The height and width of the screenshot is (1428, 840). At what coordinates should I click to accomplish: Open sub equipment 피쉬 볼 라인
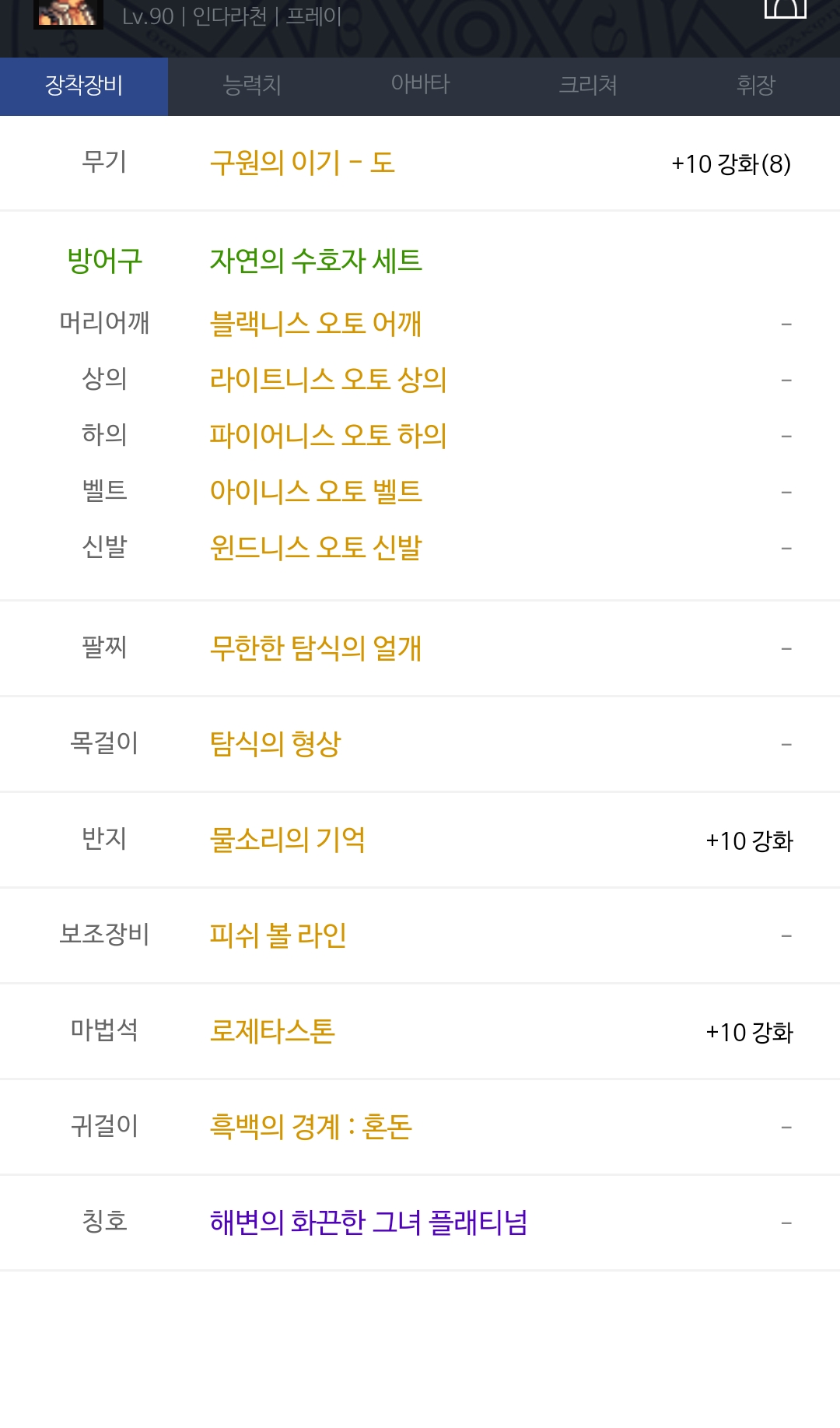[x=278, y=935]
